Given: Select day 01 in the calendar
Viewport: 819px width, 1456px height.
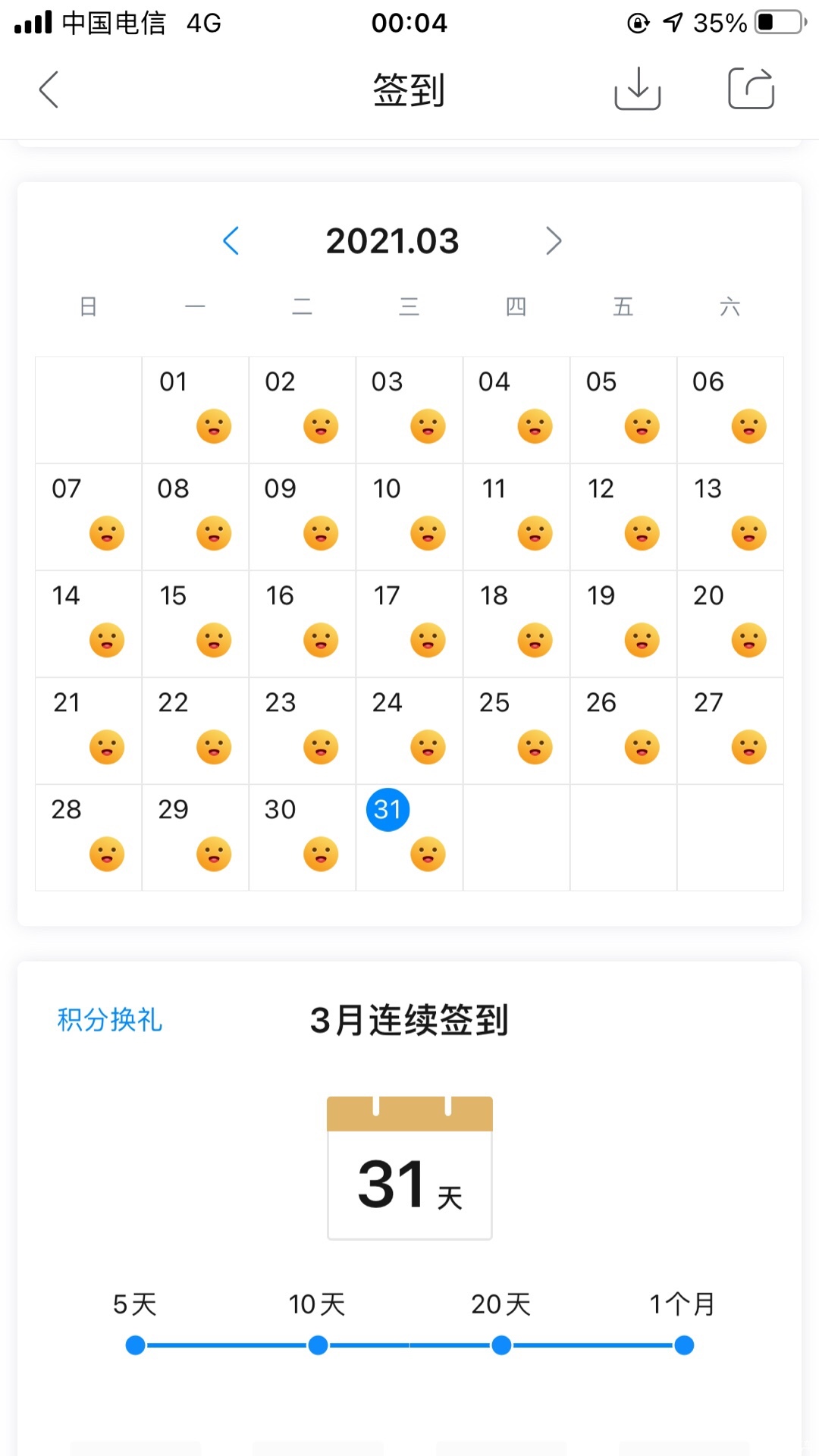Looking at the screenshot, I should [x=195, y=409].
